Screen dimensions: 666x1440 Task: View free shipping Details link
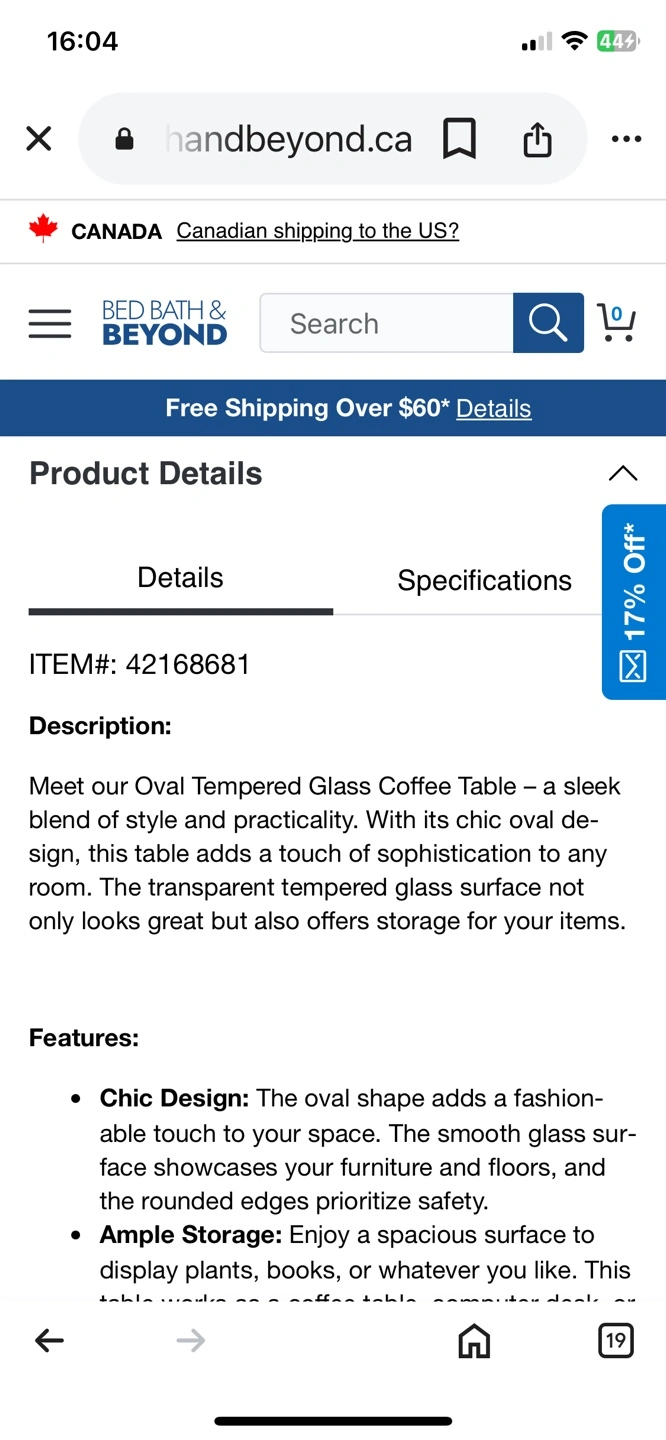click(x=494, y=408)
